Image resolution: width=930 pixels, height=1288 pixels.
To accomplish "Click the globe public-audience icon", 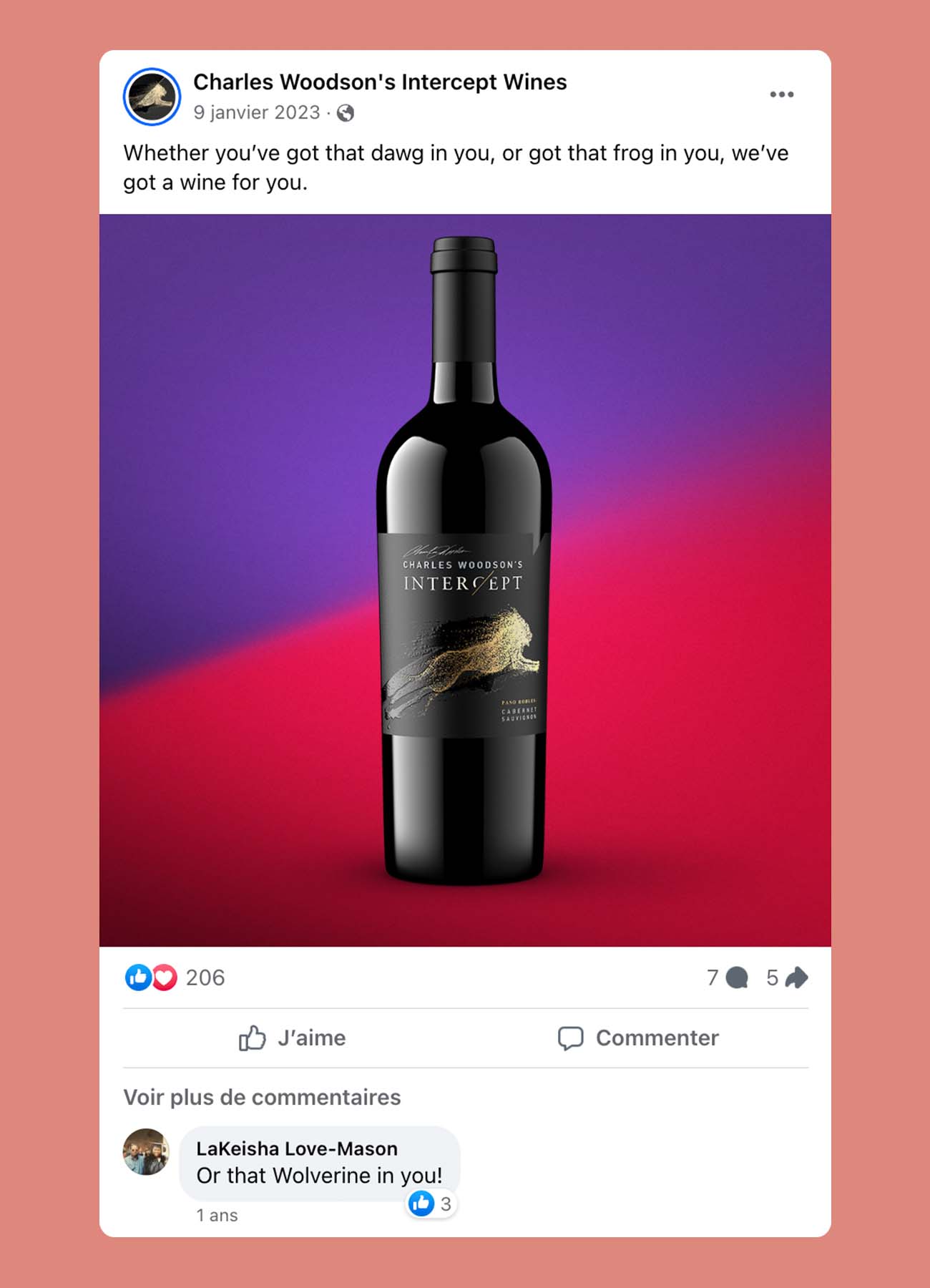I will tap(346, 112).
